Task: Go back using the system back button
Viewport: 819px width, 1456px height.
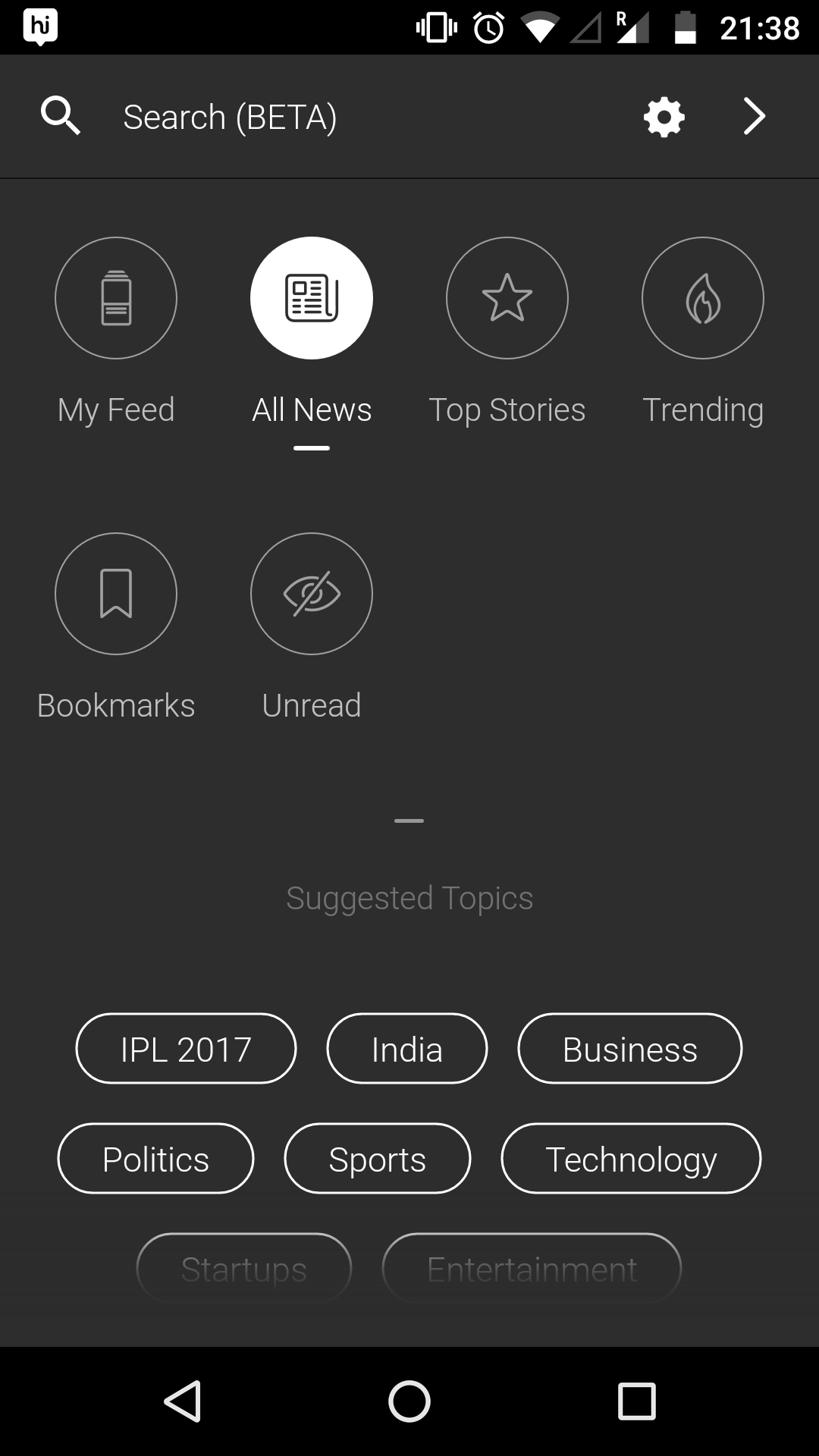Action: click(x=183, y=1401)
